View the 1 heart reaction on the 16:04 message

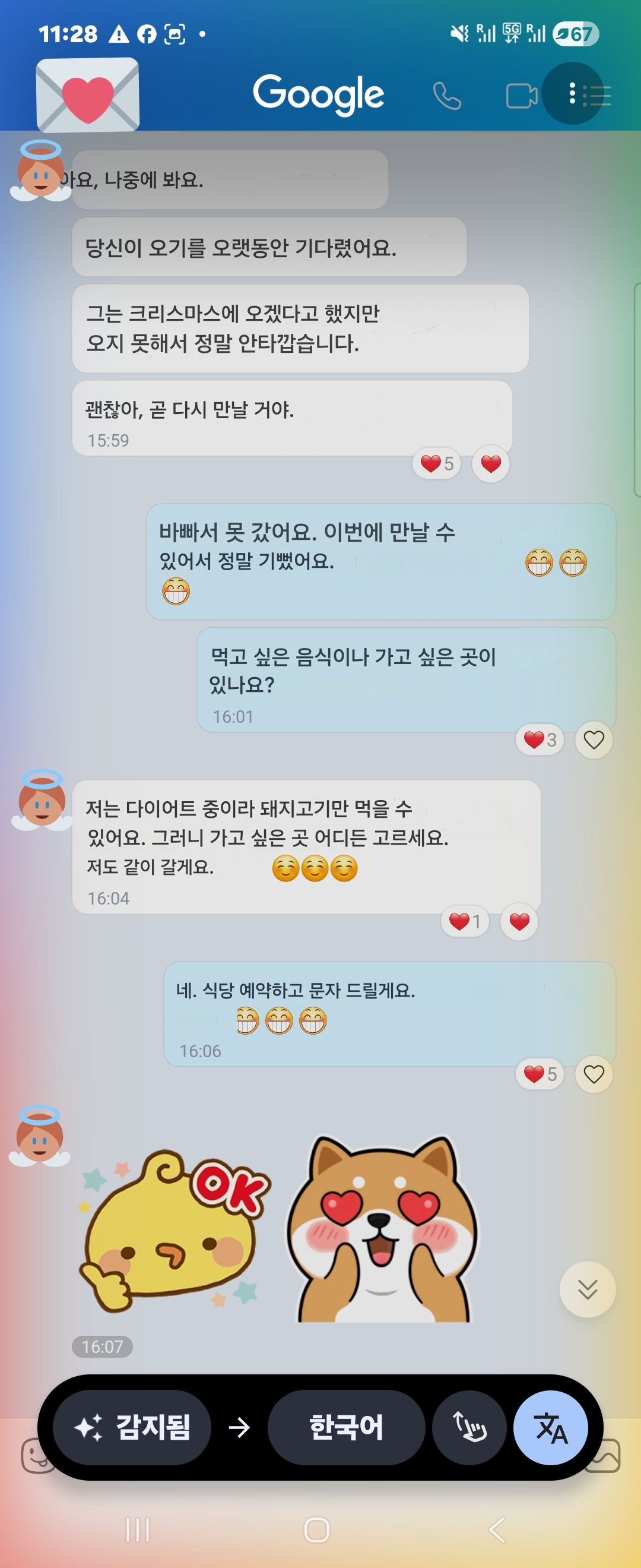465,922
